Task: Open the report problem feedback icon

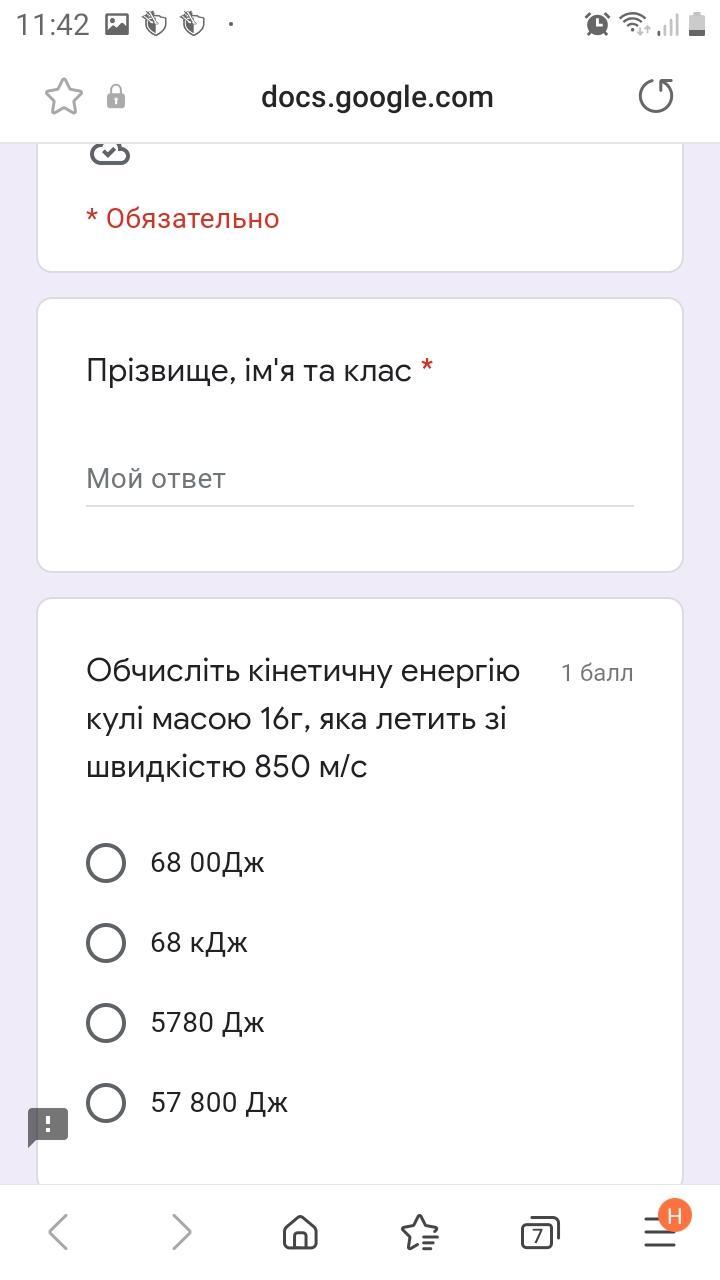Action: click(x=47, y=1126)
